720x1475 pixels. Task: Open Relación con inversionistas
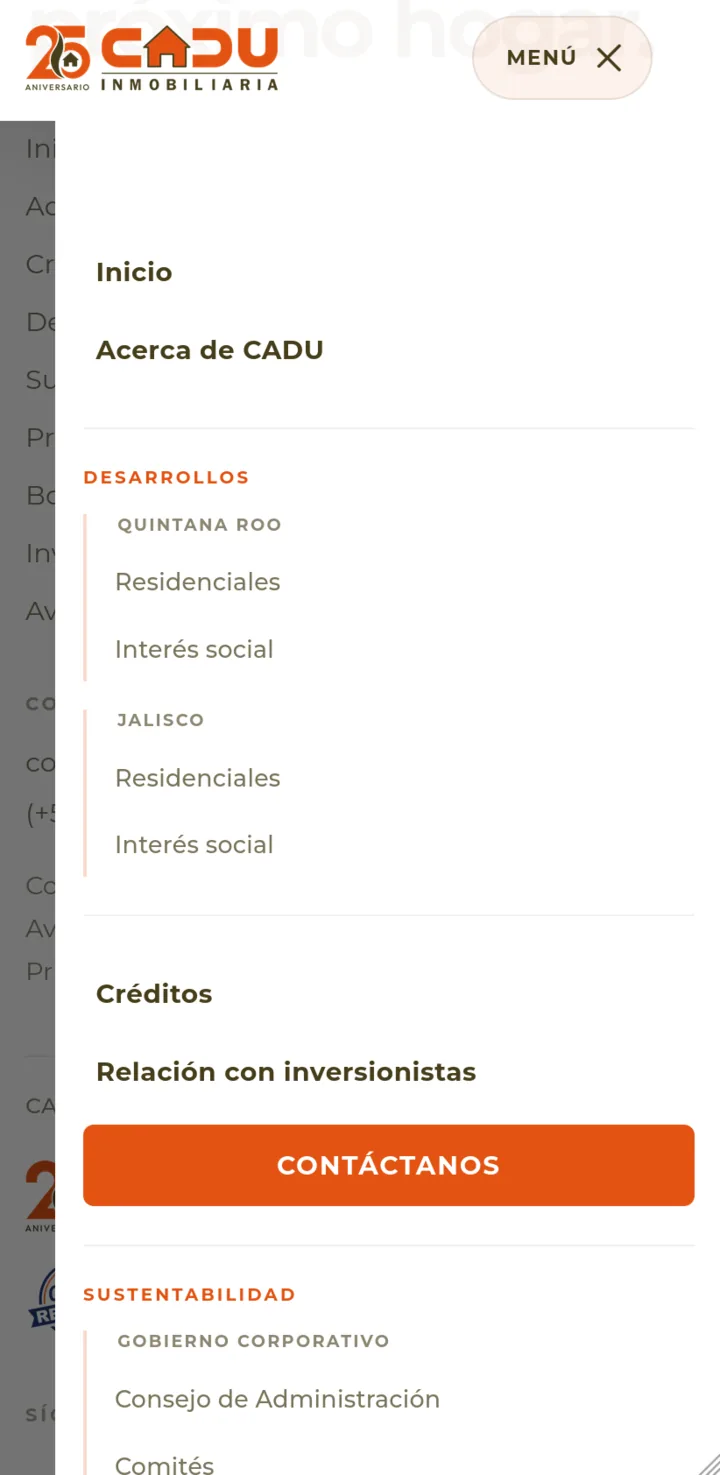286,1072
